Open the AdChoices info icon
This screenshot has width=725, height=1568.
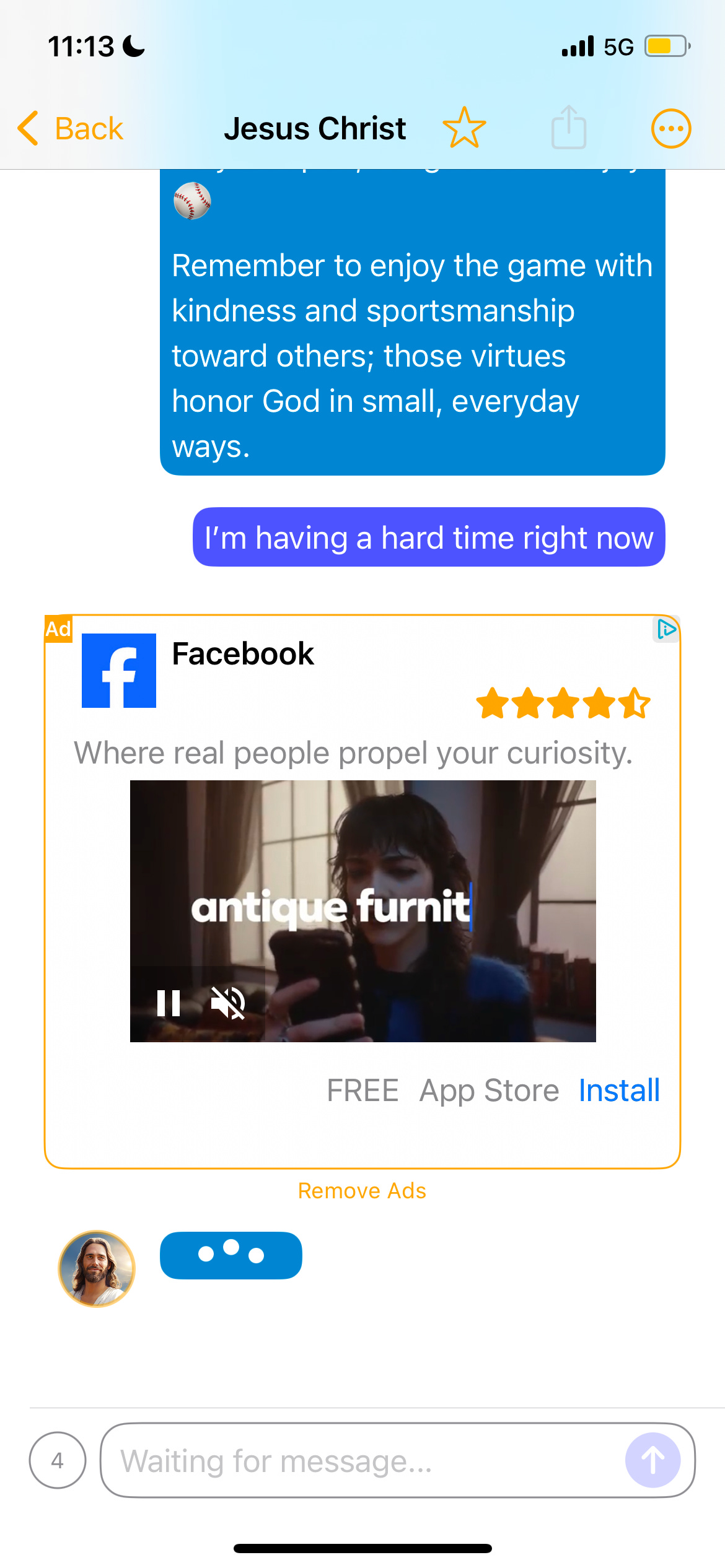point(666,629)
